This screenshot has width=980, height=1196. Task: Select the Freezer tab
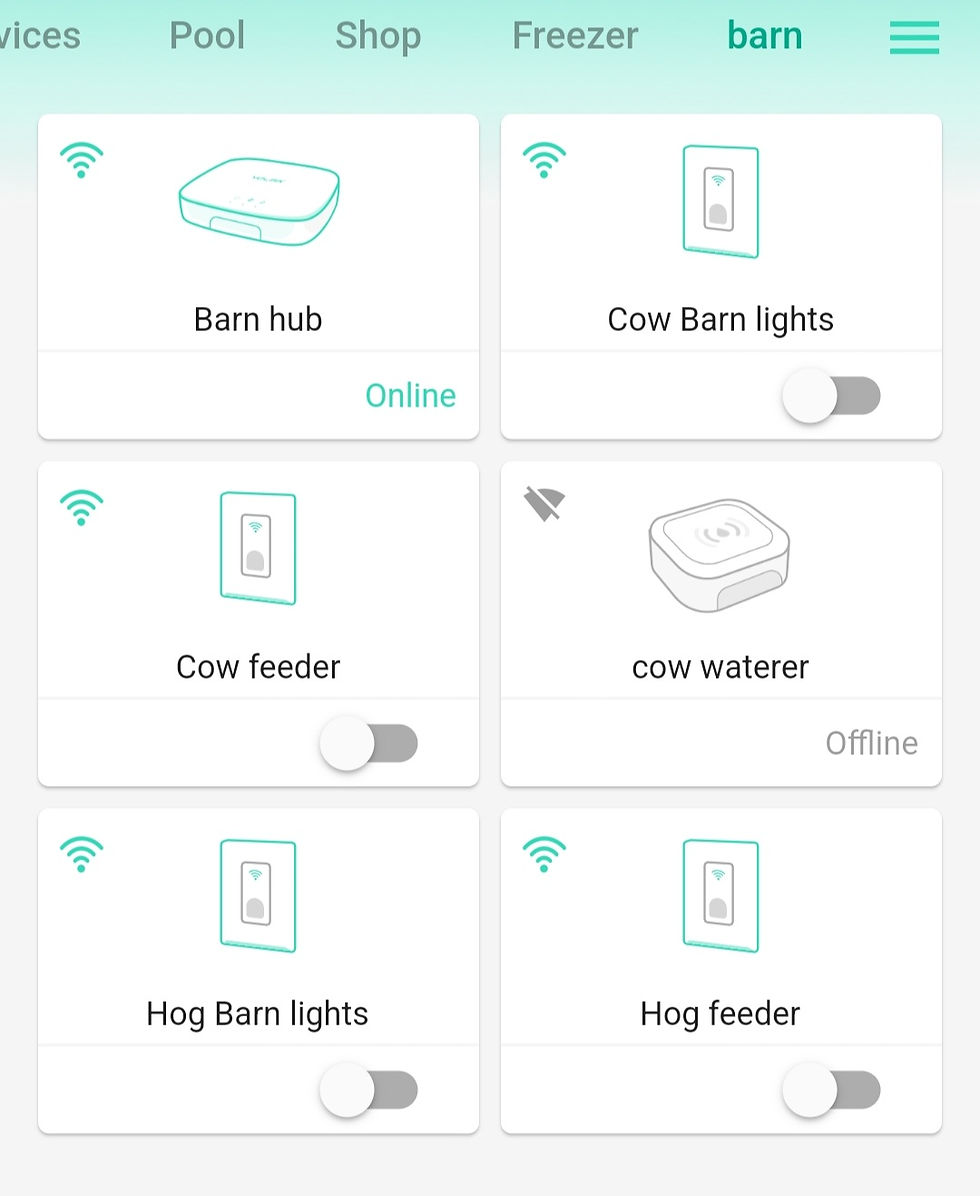[574, 36]
